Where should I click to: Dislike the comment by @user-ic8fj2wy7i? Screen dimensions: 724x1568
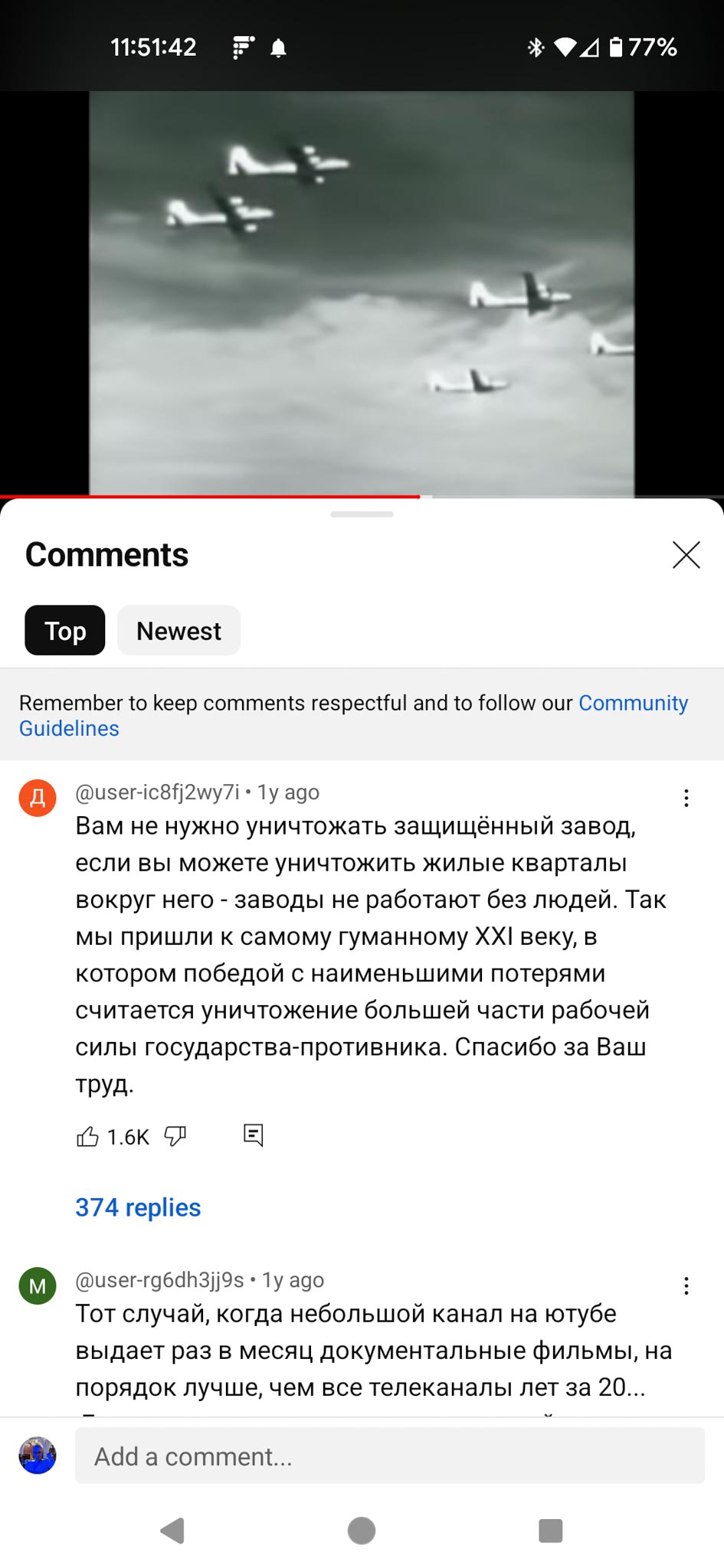tap(175, 1137)
